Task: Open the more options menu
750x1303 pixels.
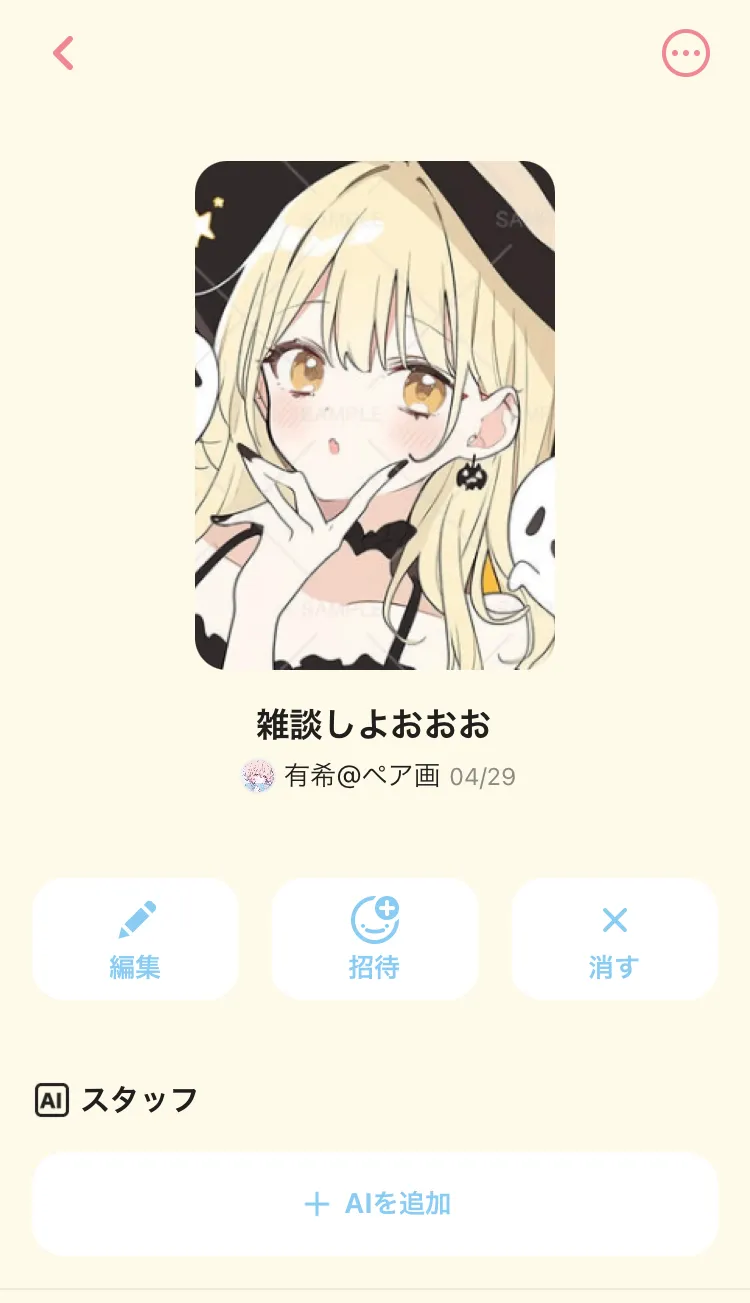Action: [x=686, y=53]
